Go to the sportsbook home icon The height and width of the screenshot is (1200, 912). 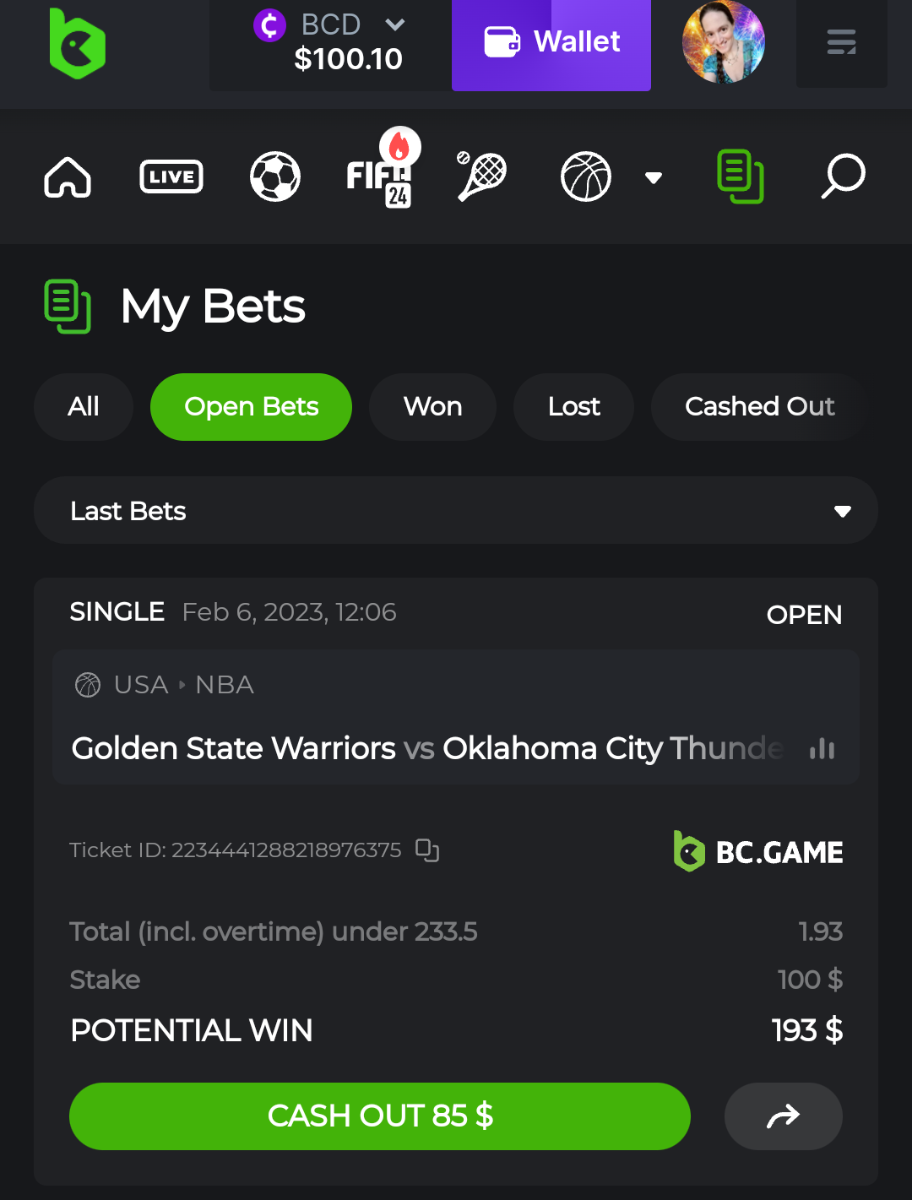[68, 178]
